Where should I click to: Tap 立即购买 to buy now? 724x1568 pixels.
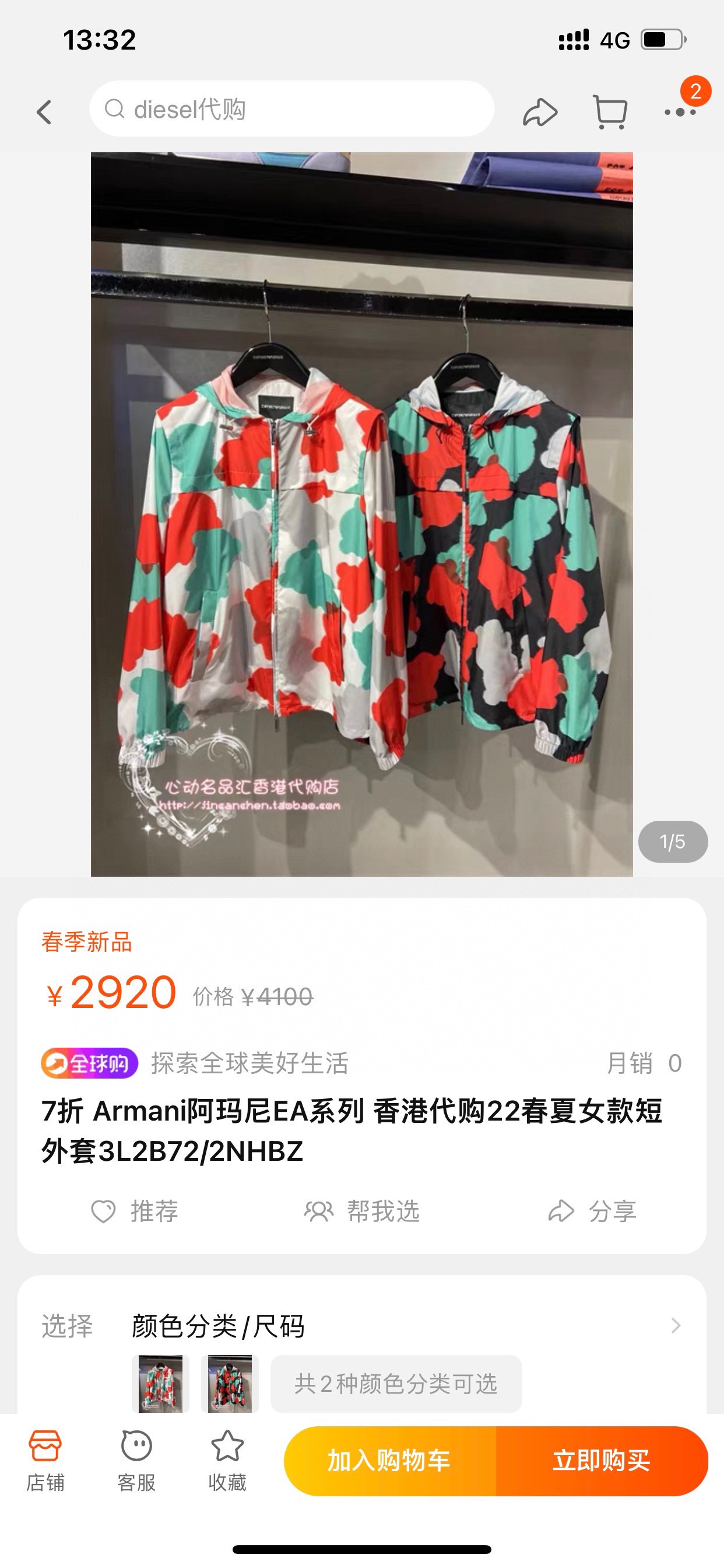[x=602, y=1461]
